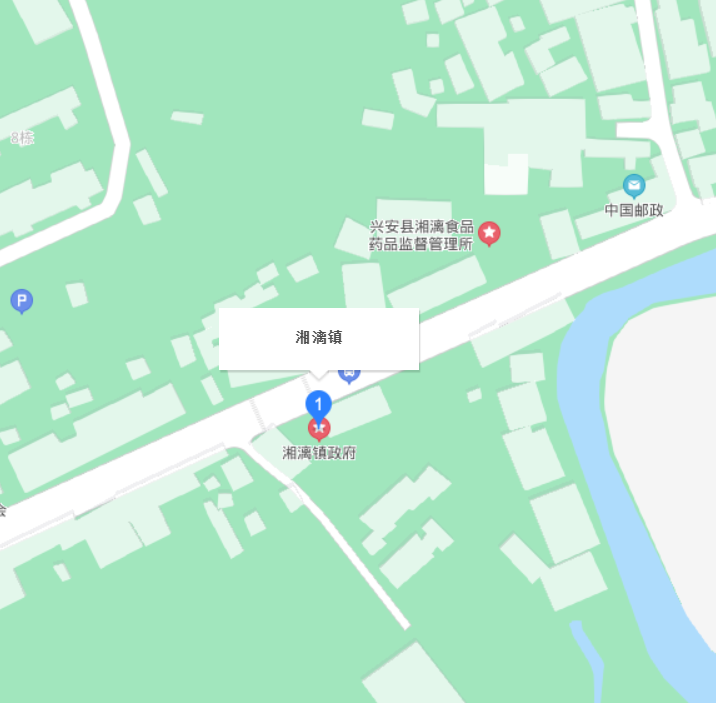Screen dimensions: 716x703
Task: Tap the blue numbered marker 1
Action: pos(318,404)
